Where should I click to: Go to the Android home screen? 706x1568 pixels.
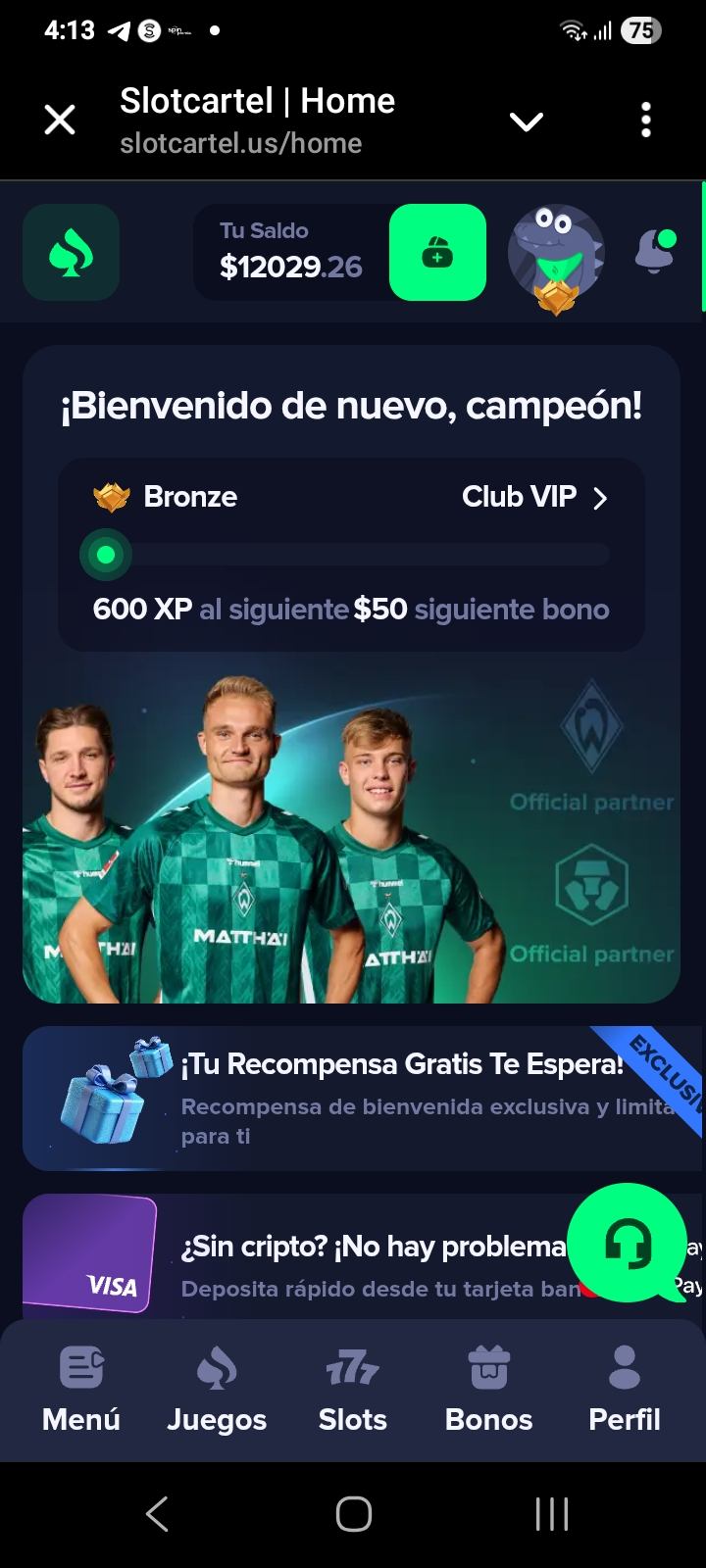(x=353, y=1514)
